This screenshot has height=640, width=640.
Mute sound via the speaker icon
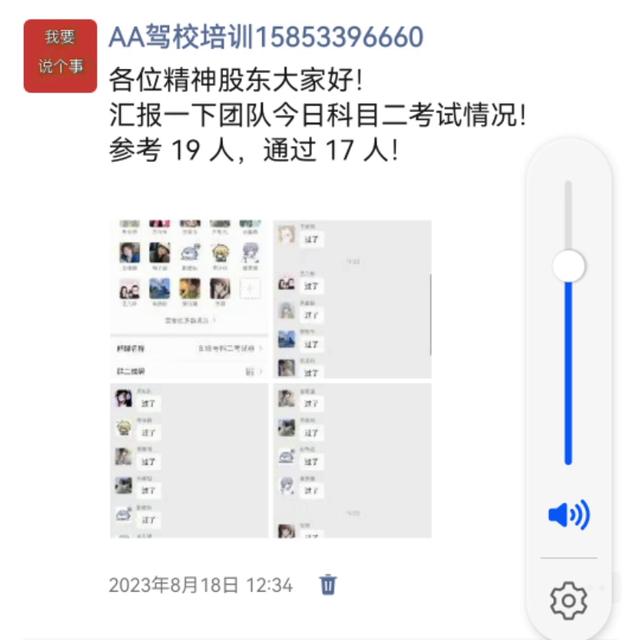568,515
